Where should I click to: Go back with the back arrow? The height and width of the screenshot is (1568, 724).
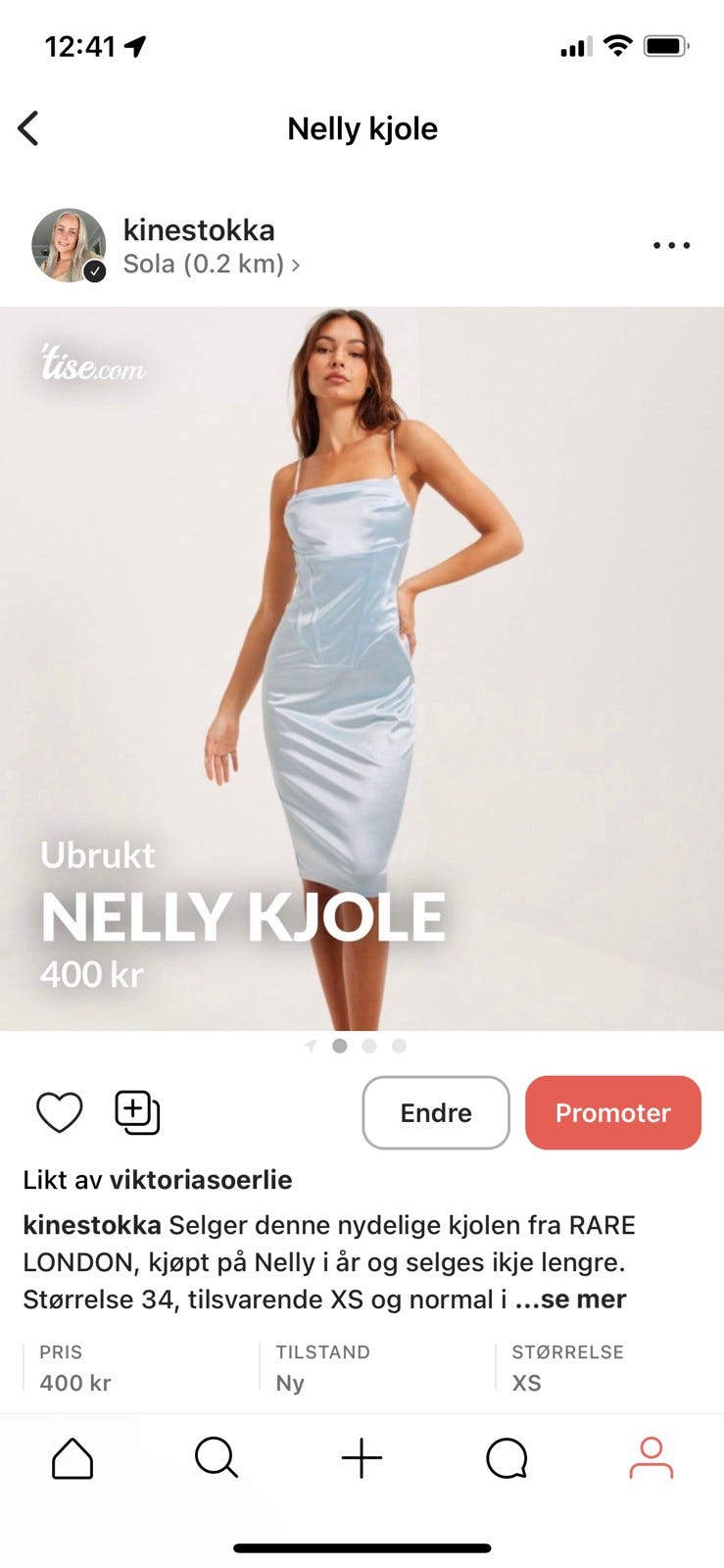tap(29, 127)
